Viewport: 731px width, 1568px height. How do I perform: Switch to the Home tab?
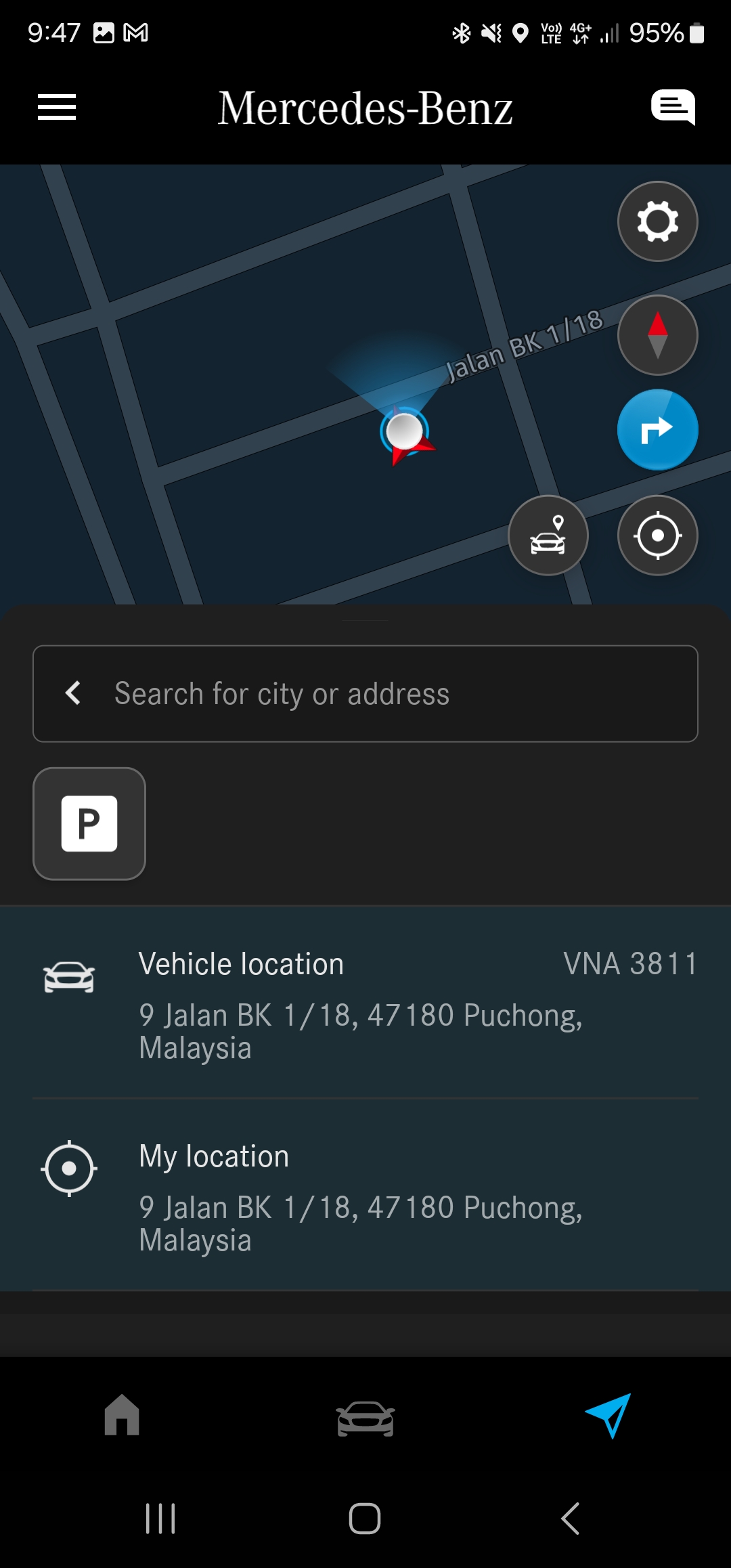click(122, 1415)
